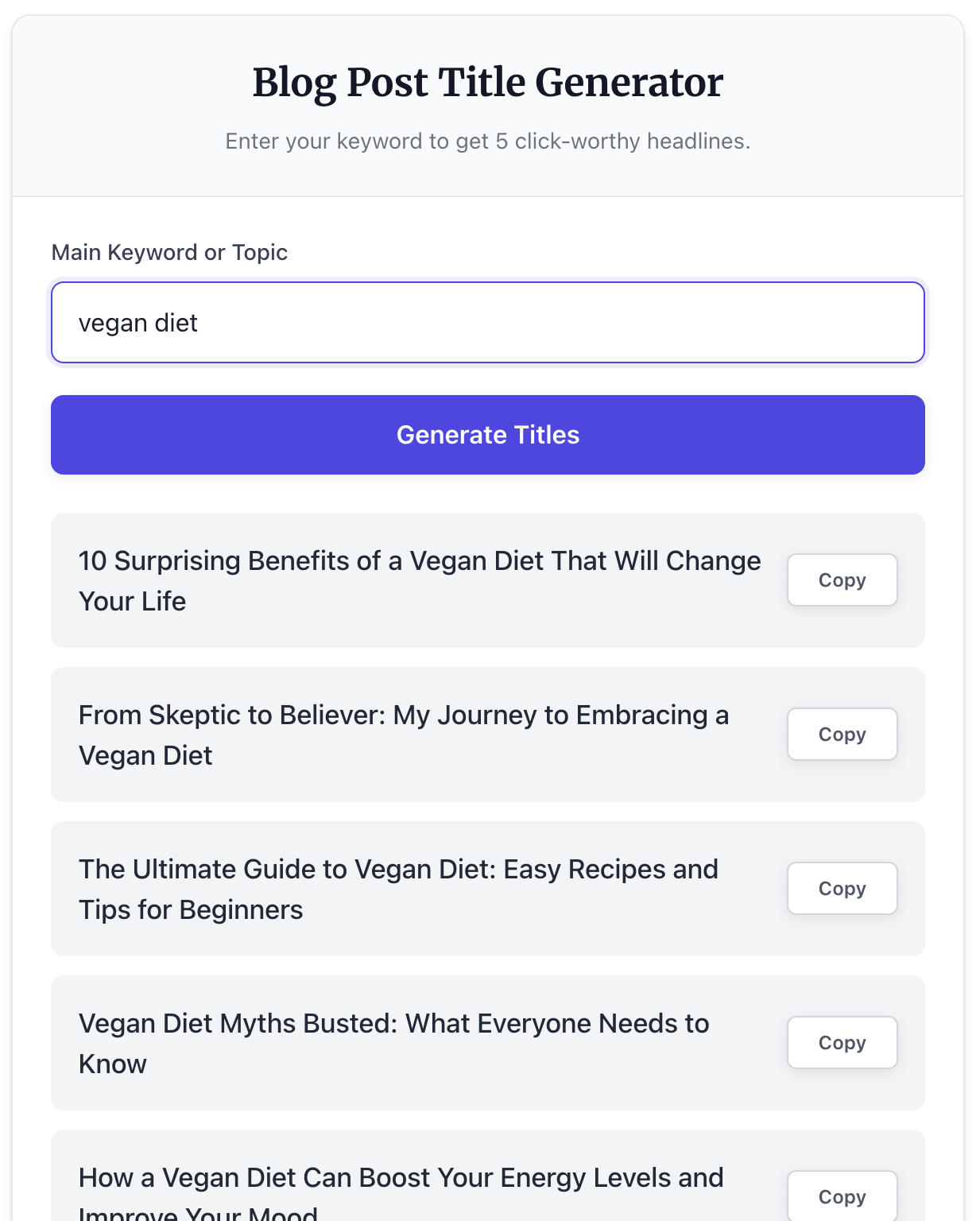Select the "From Skeptic to Believer" title text
Viewport: 980px width, 1221px height.
click(403, 735)
